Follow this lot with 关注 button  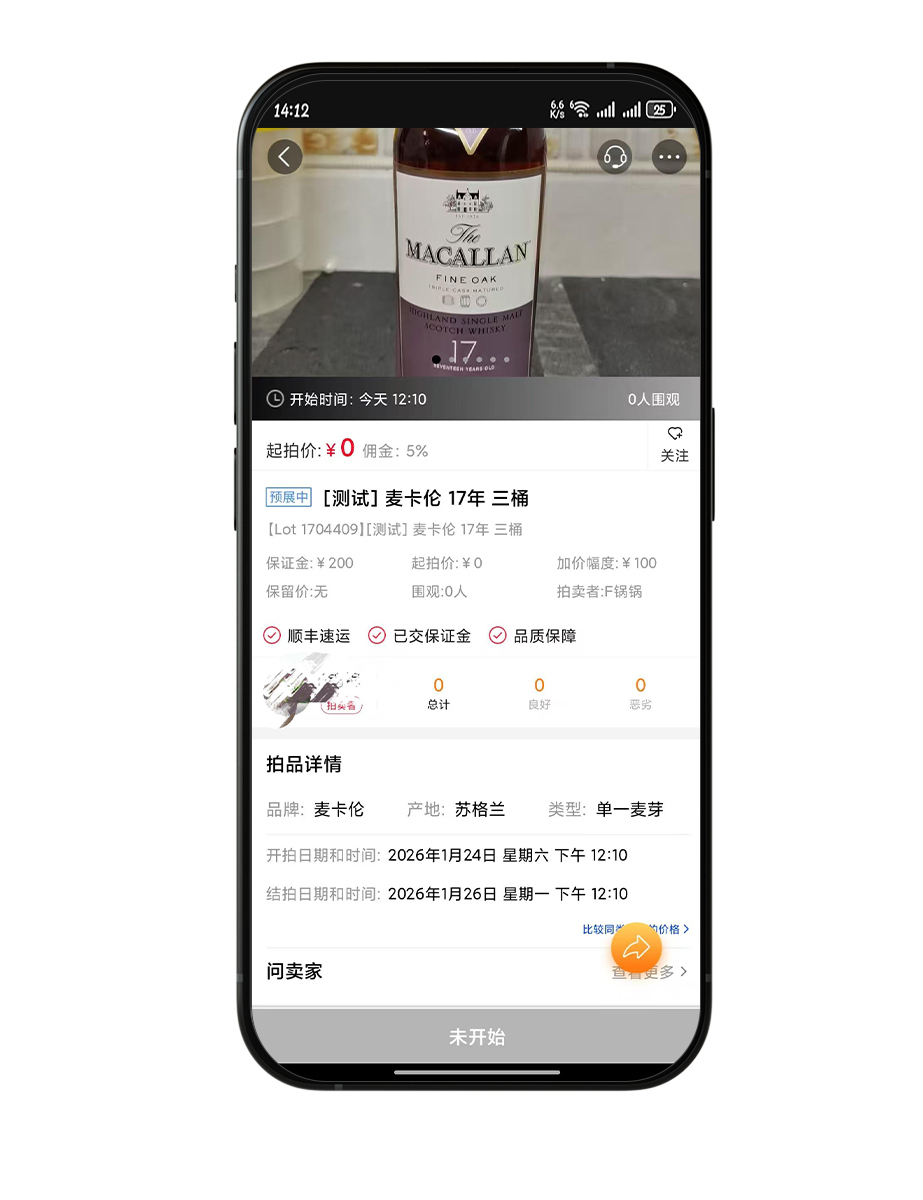pyautogui.click(x=674, y=444)
